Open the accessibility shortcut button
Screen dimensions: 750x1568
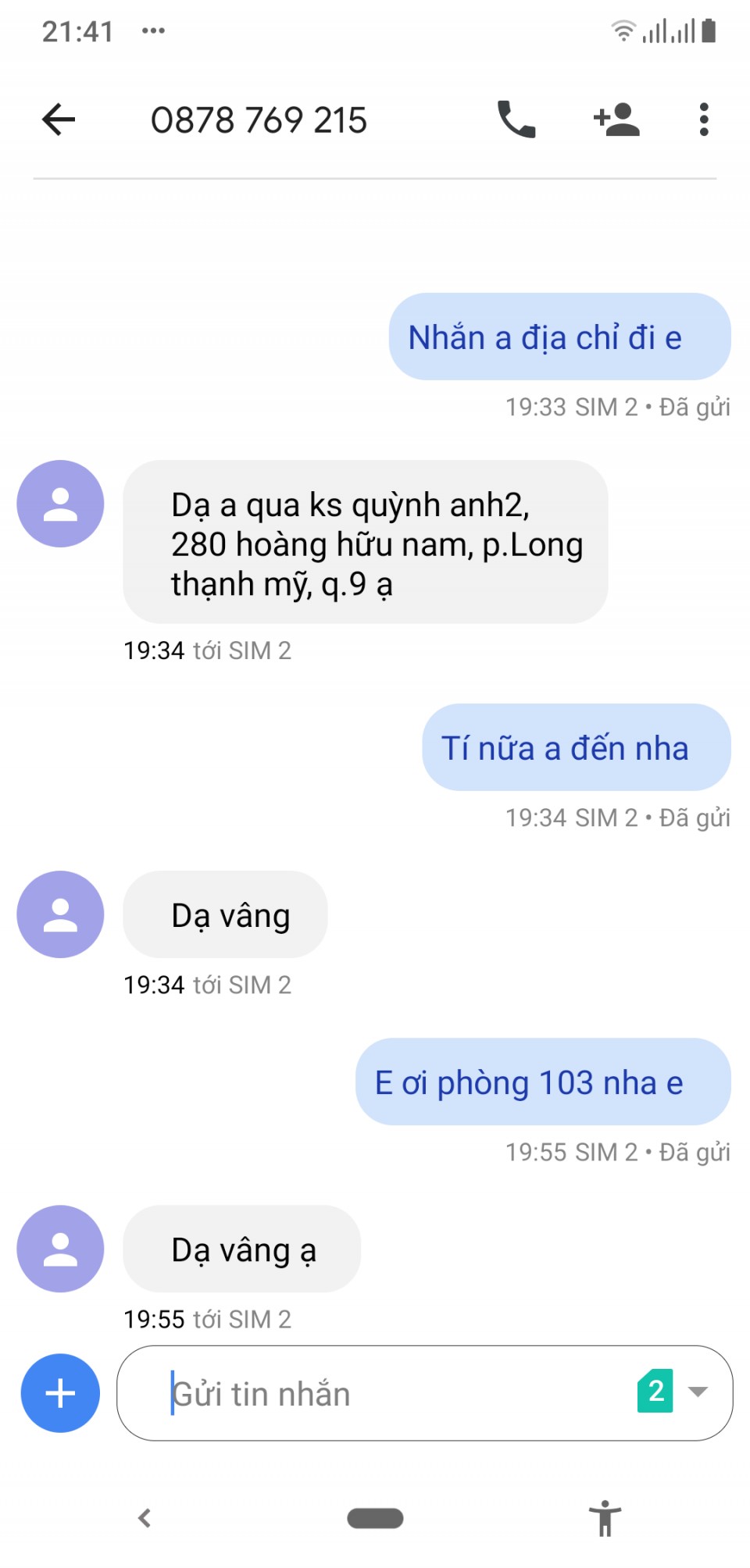[604, 1518]
